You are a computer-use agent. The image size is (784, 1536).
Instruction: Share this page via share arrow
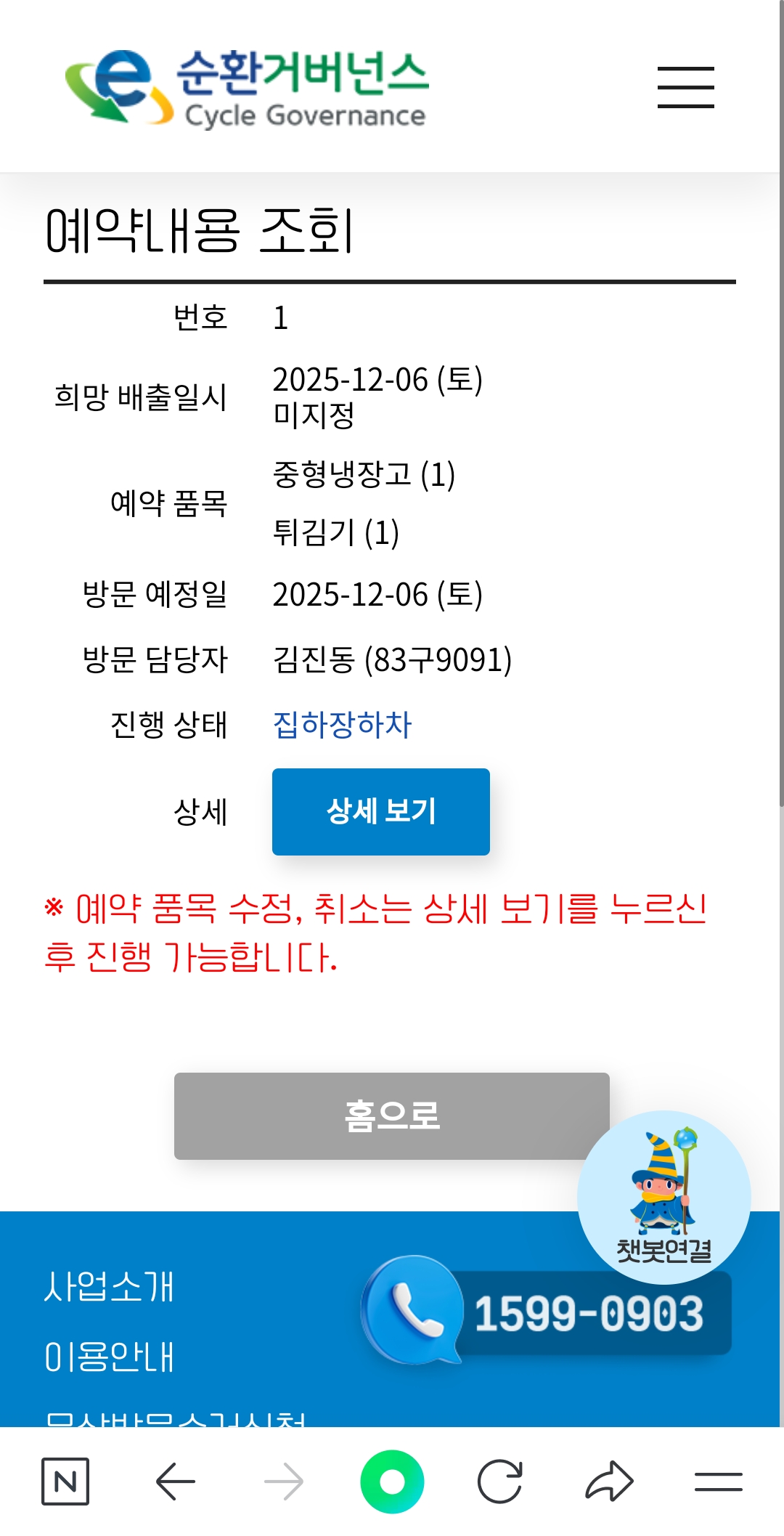[609, 1481]
